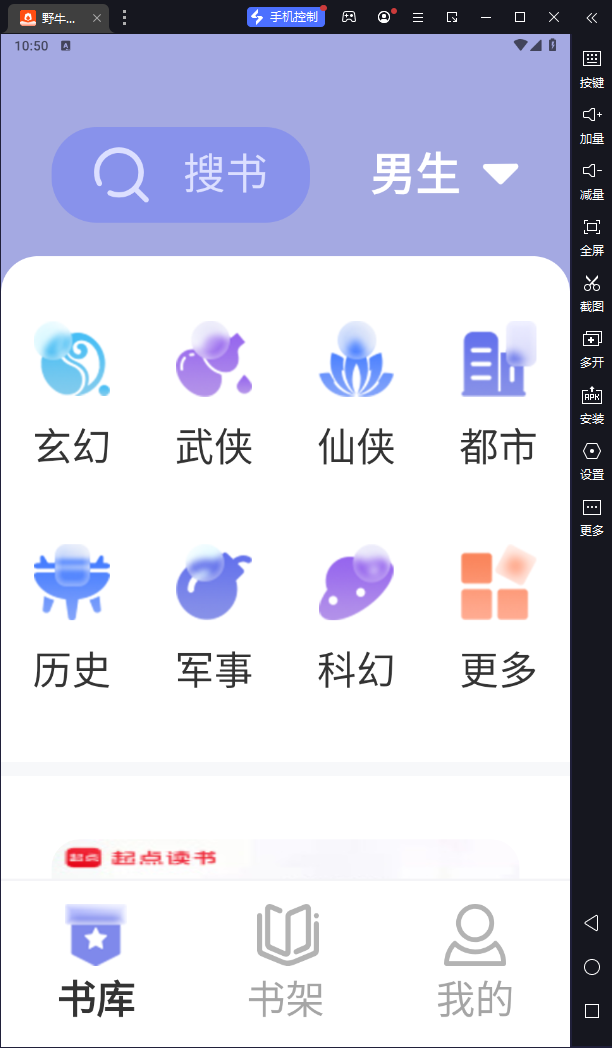Image resolution: width=612 pixels, height=1048 pixels.
Task: Browse the 武侠 category
Action: [214, 395]
